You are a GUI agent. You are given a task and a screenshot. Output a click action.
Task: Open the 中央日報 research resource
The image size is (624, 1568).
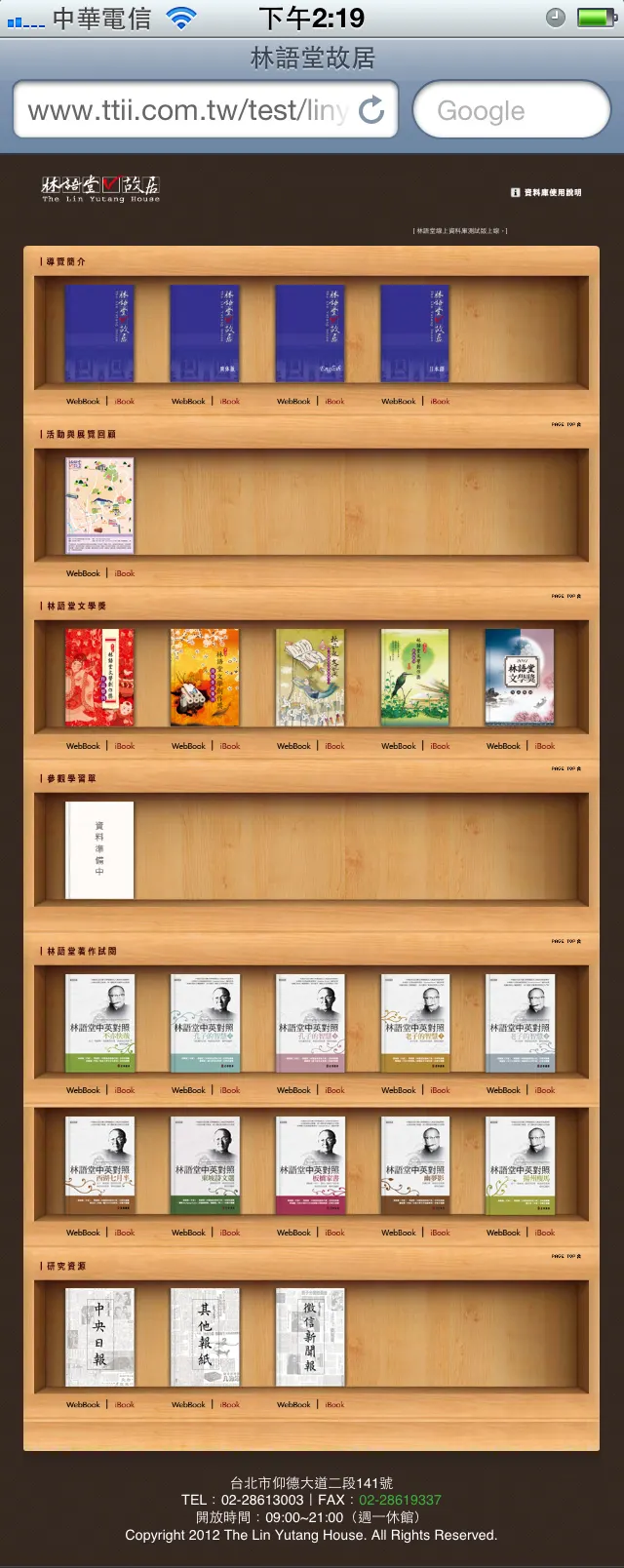point(99,1338)
